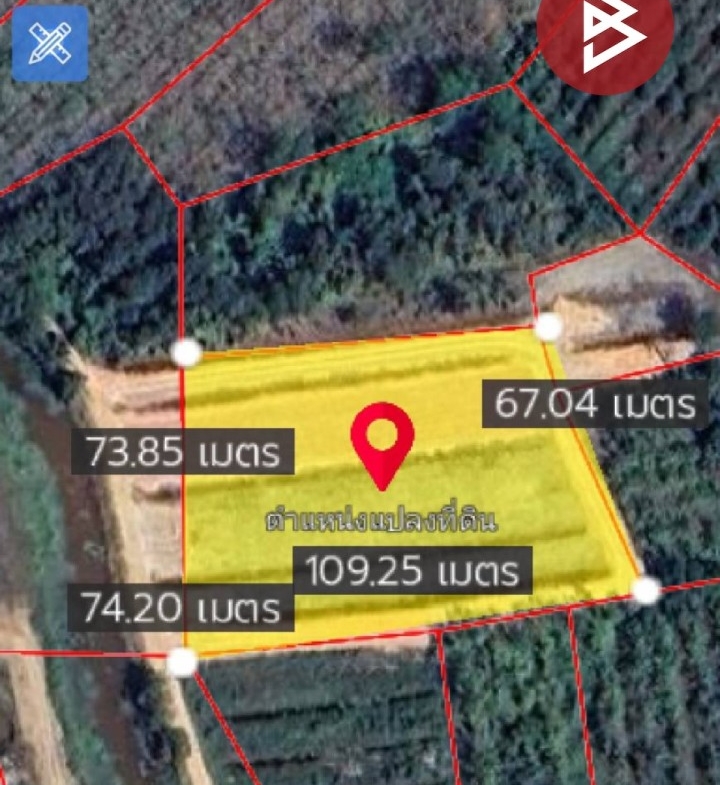
Task: Open the measuring tool icon
Action: (x=50, y=43)
